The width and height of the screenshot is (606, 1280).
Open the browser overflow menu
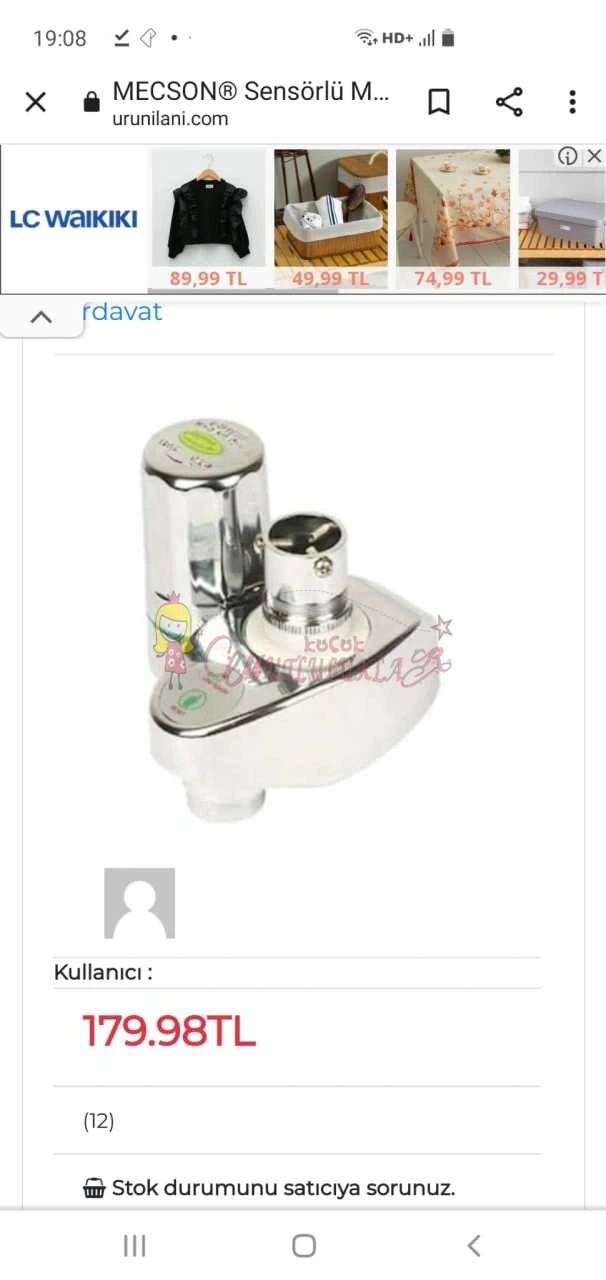(x=572, y=102)
